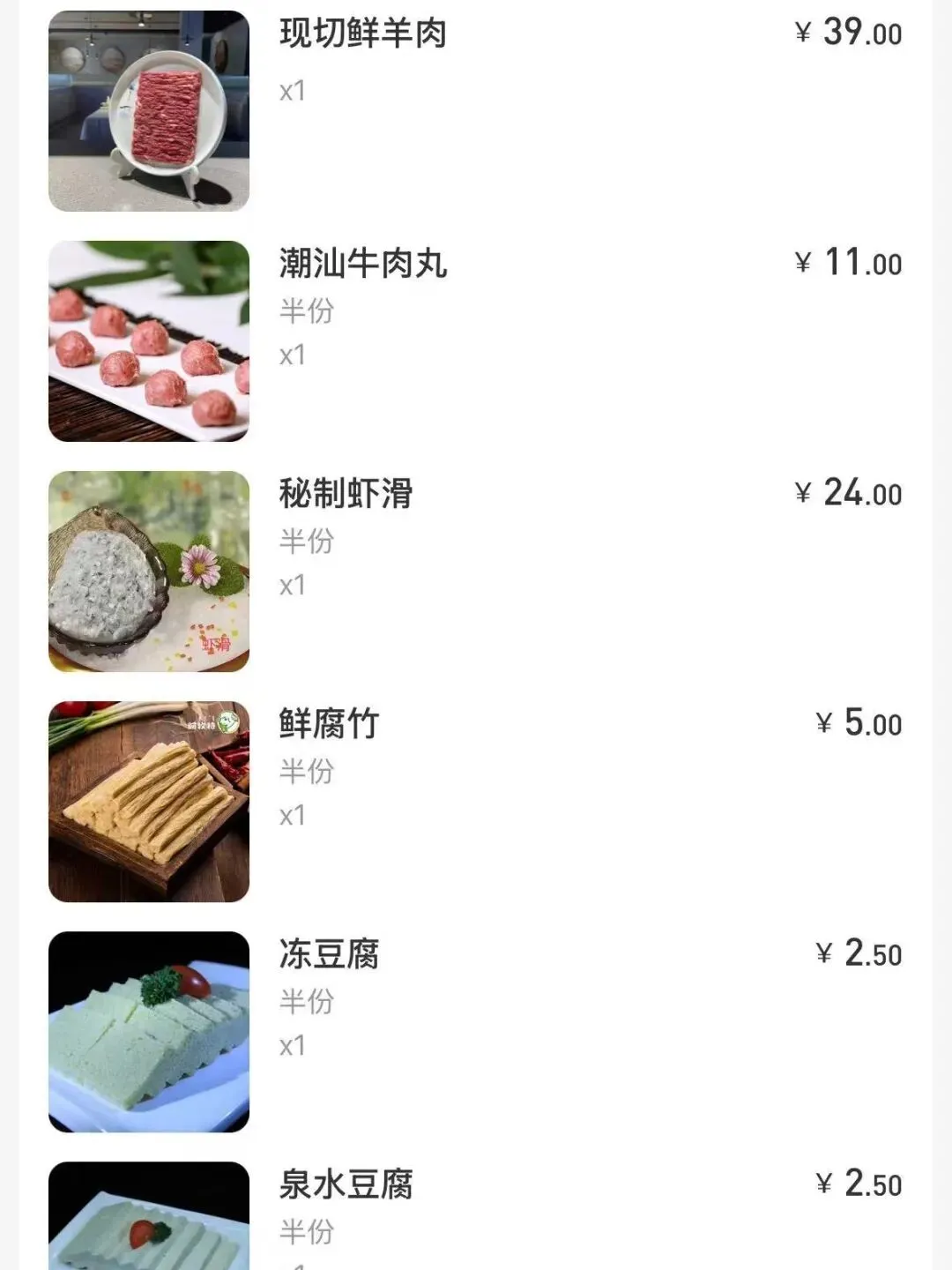Screen dimensions: 952x1270
Task: Tap the 鲜腐竹 dish picture
Action: coord(149,802)
